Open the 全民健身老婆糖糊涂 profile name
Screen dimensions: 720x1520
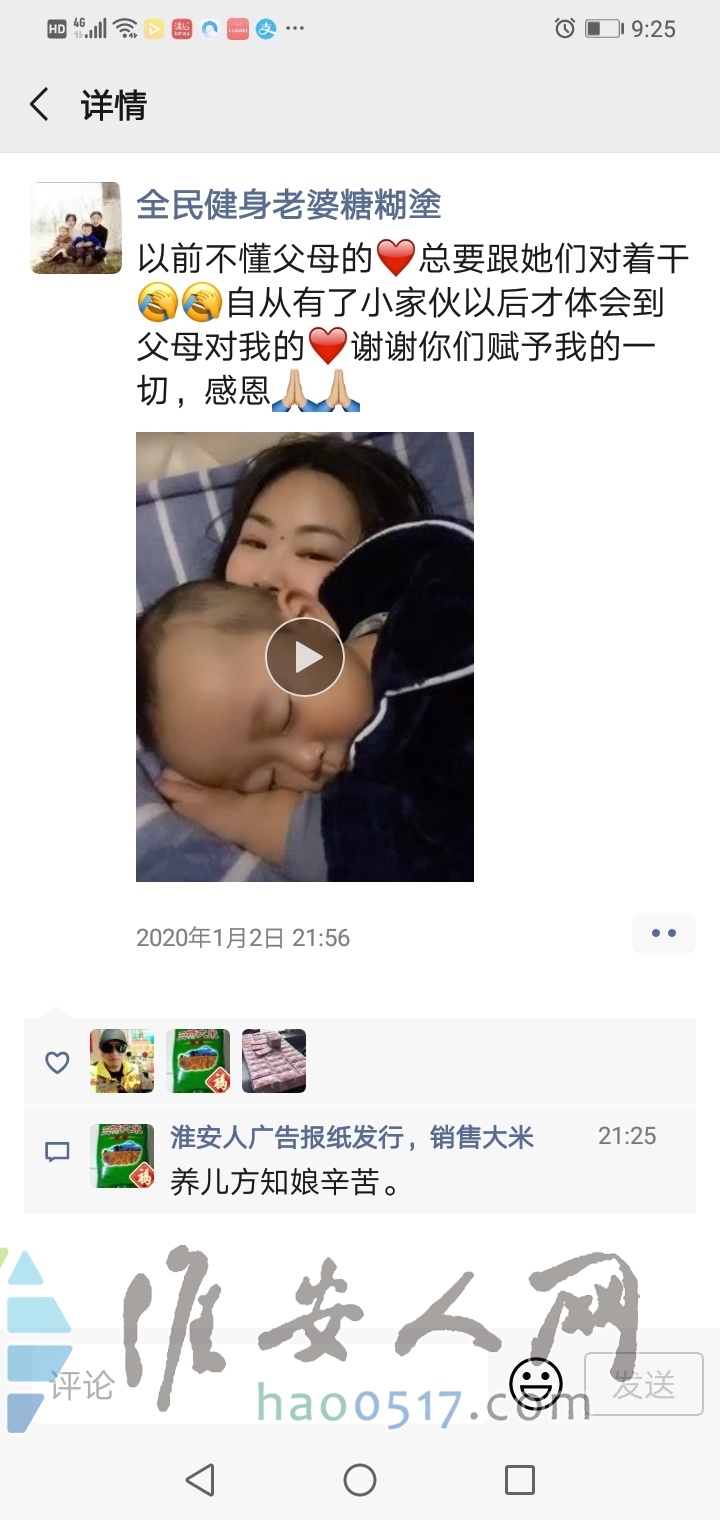coord(288,205)
